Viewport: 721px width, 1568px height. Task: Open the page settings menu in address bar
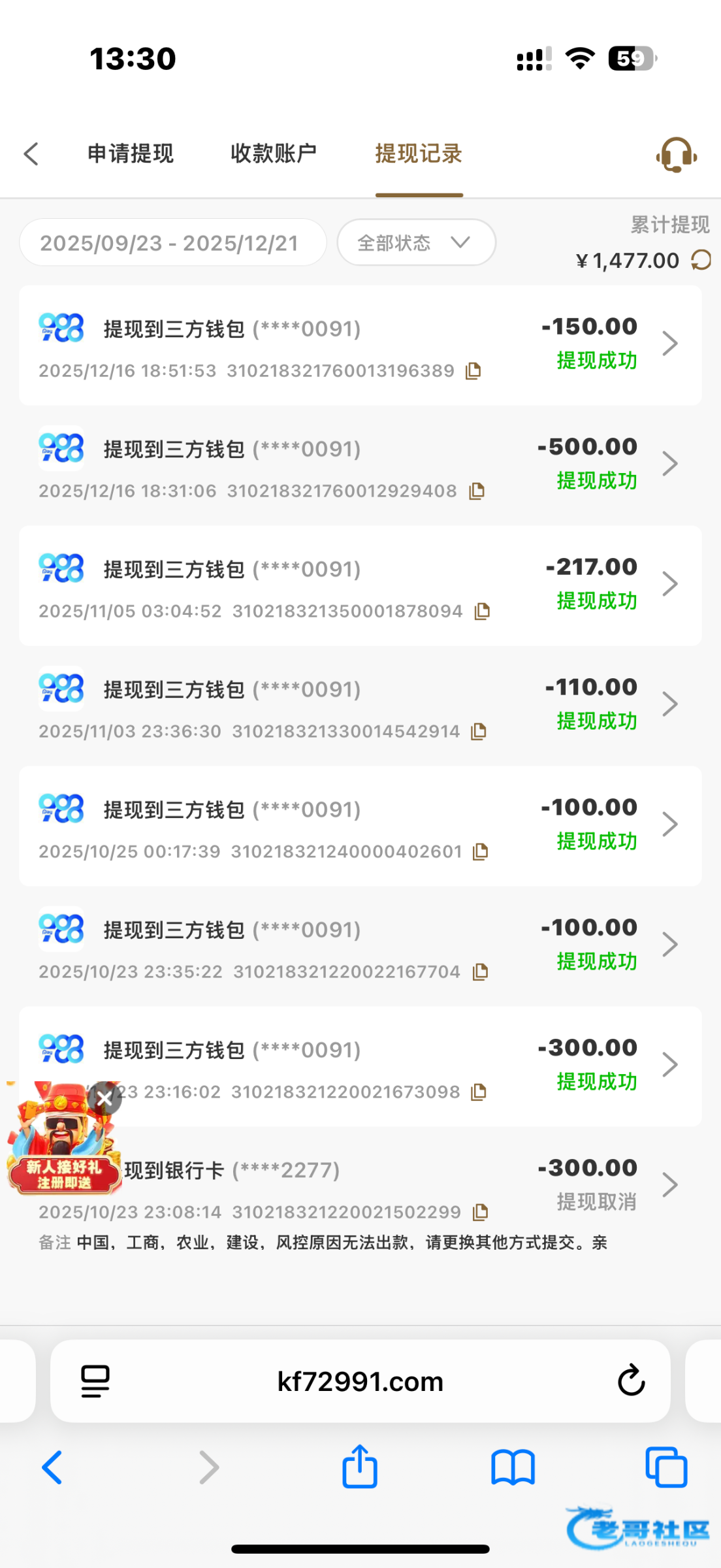click(x=95, y=1381)
